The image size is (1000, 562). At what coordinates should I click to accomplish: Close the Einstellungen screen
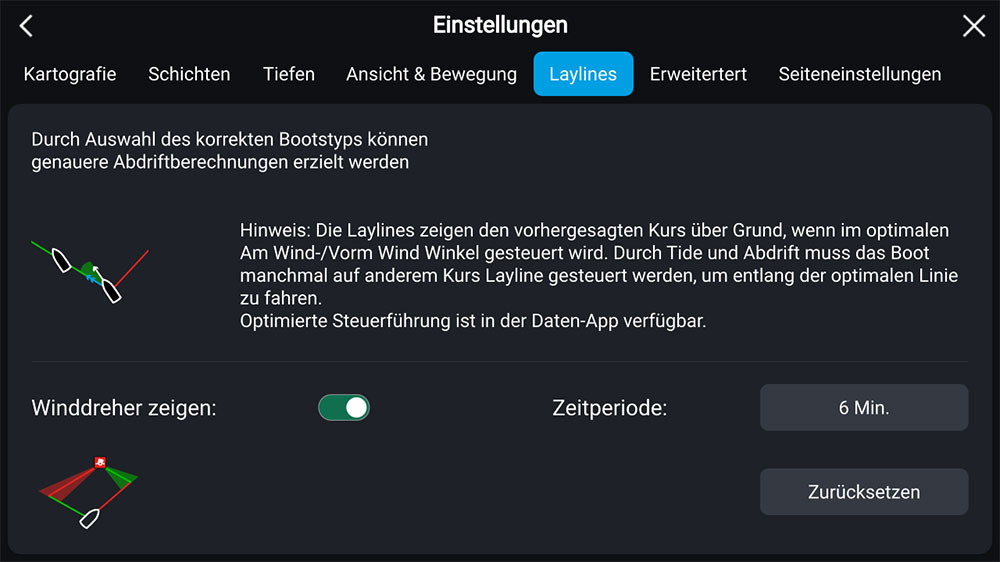[973, 26]
